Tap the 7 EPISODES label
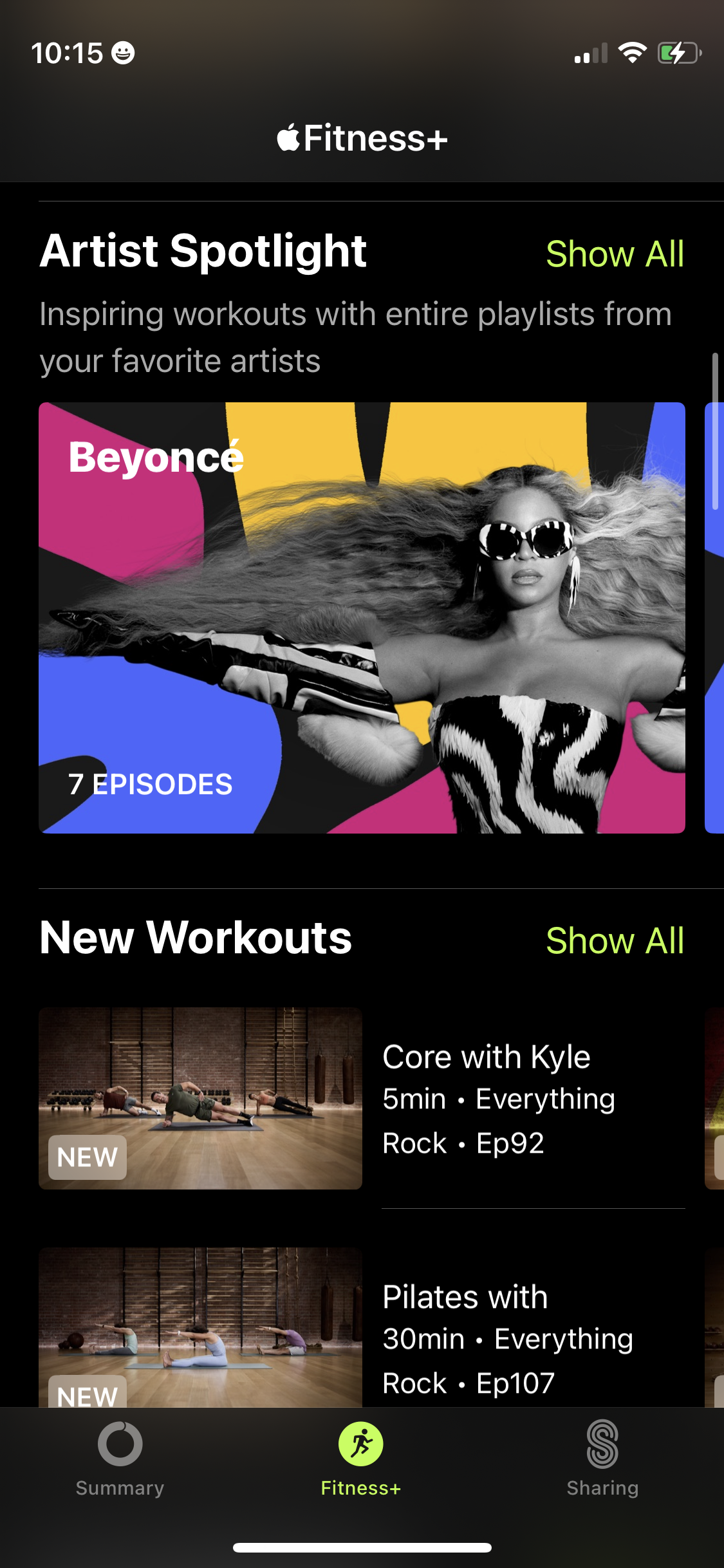Image resolution: width=724 pixels, height=1568 pixels. coord(150,784)
